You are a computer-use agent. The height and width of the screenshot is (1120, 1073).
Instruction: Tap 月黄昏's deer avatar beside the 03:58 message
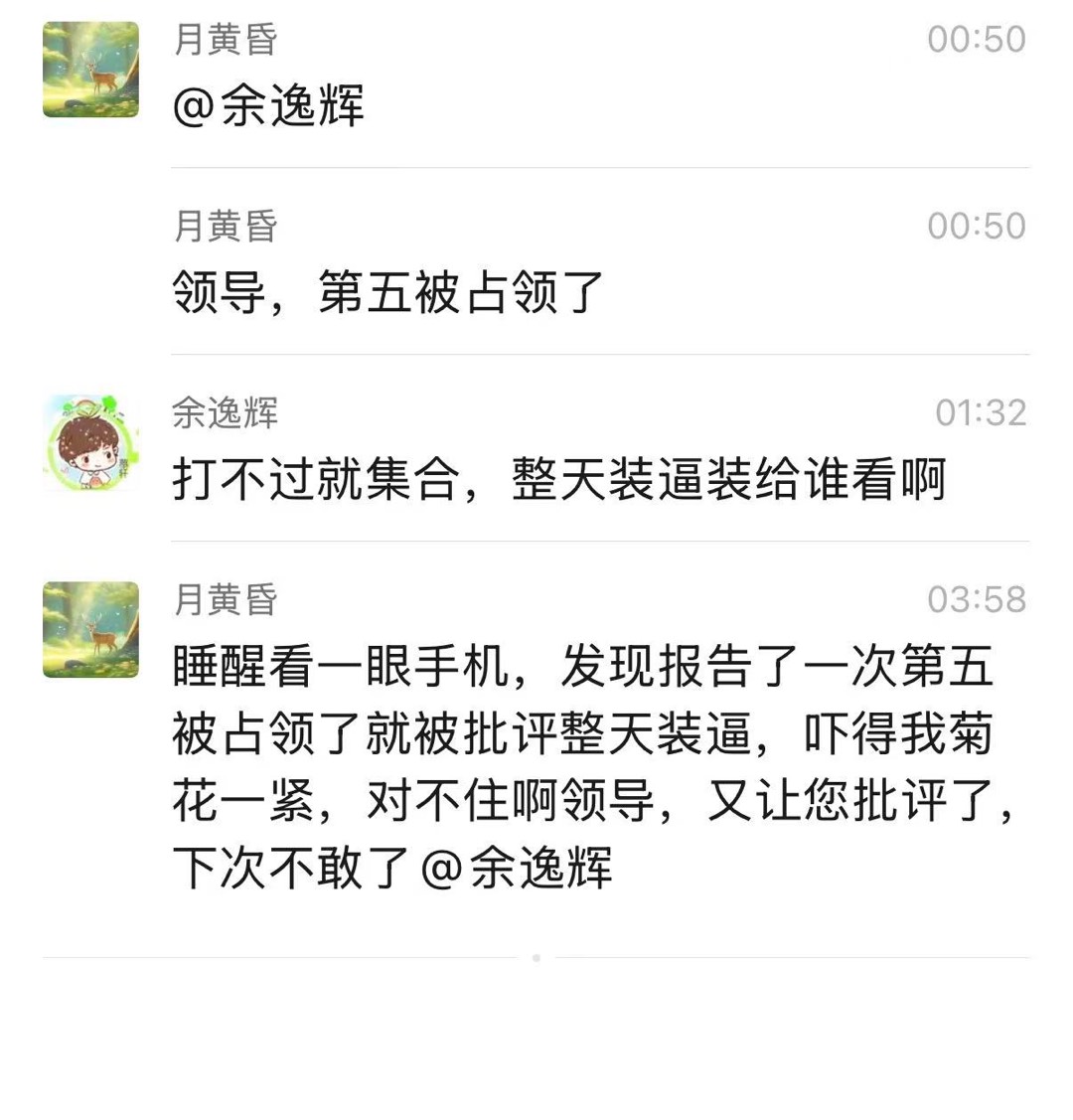(90, 629)
